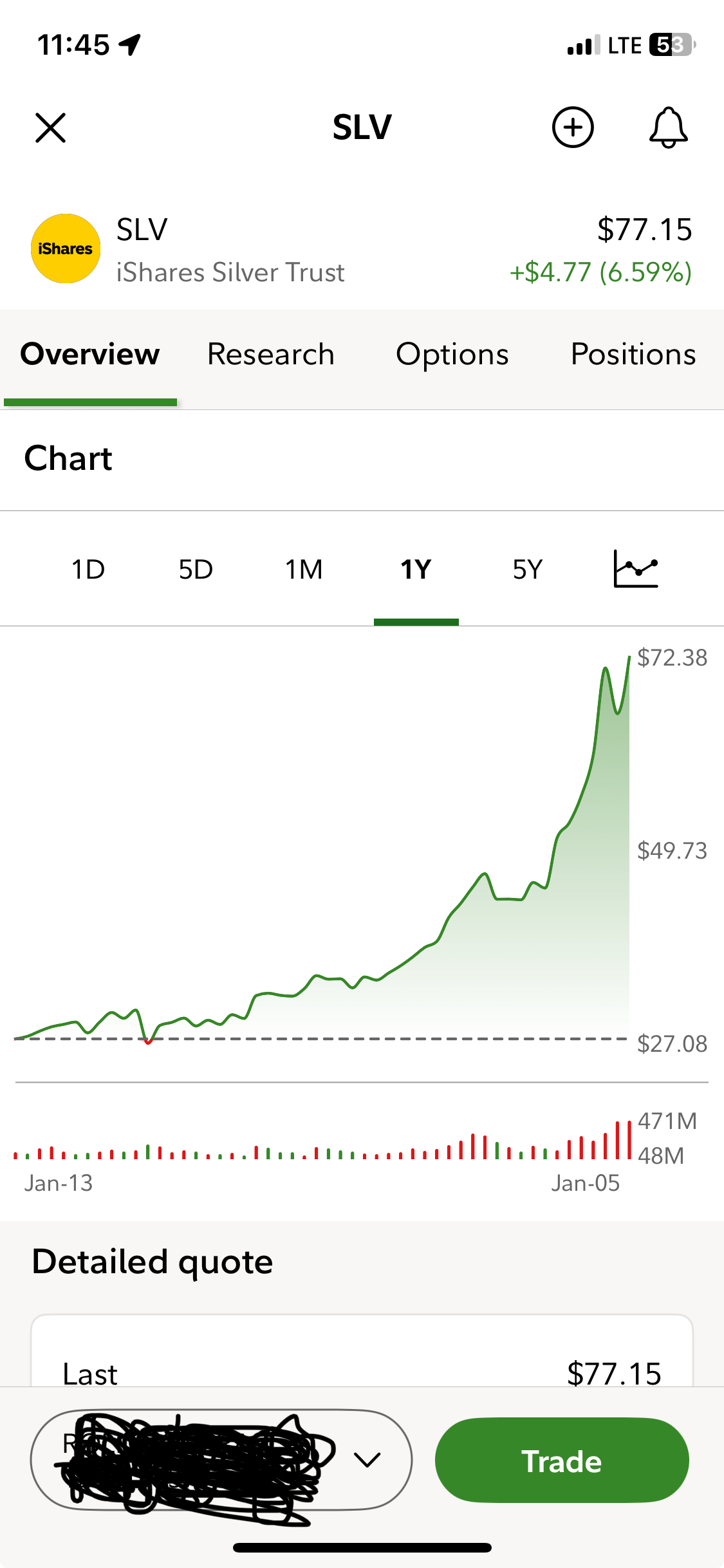Add SLV to a watchlist
This screenshot has width=724, height=1568.
point(572,127)
